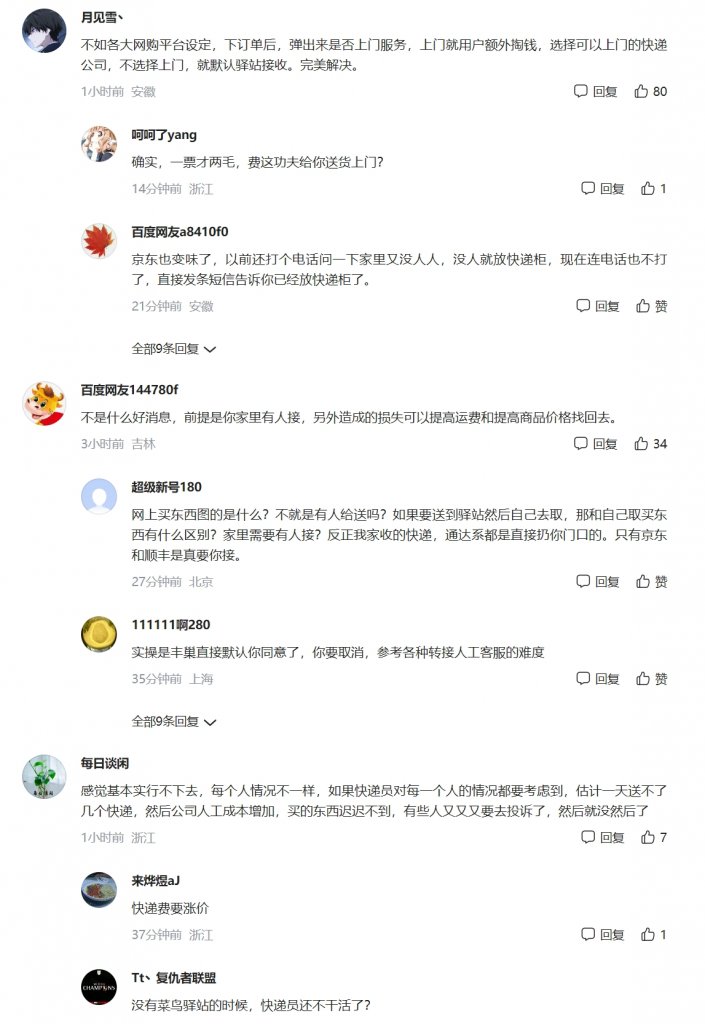Reply to 每日谈闲's comment

click(602, 837)
